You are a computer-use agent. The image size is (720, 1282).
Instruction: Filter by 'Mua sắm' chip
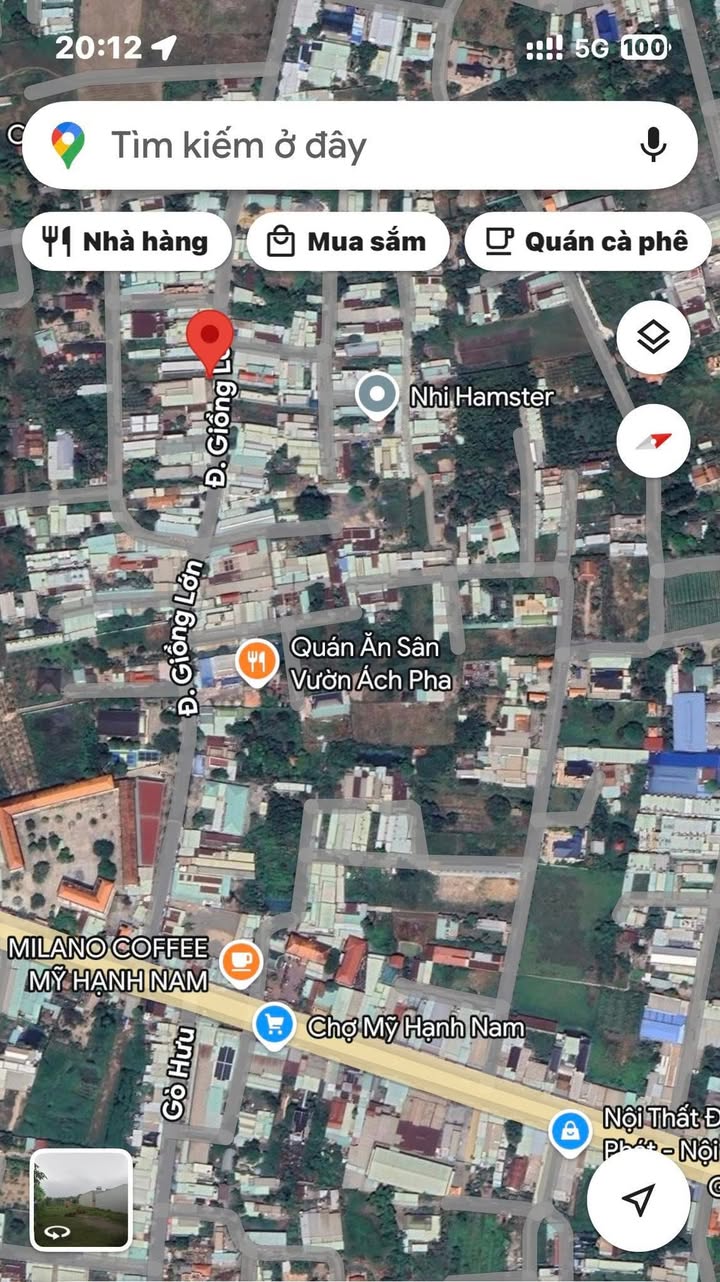348,241
